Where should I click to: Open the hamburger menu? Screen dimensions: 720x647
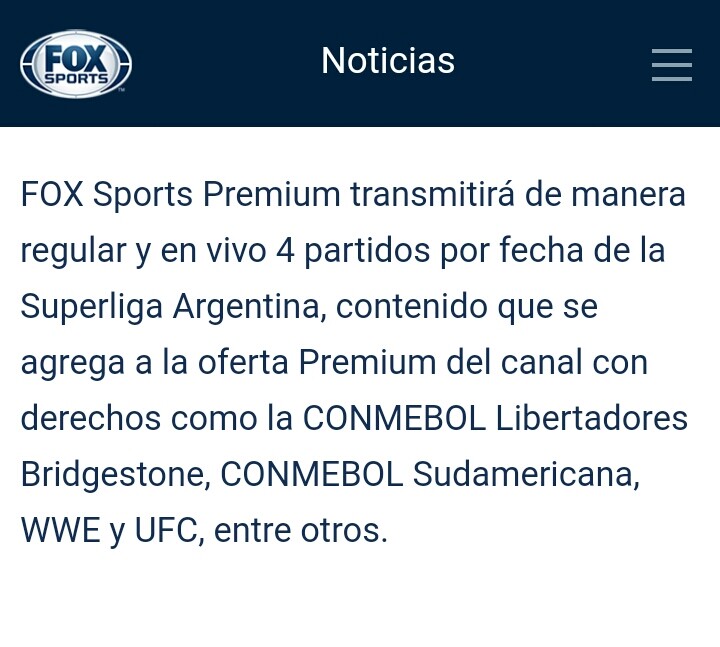click(x=671, y=64)
